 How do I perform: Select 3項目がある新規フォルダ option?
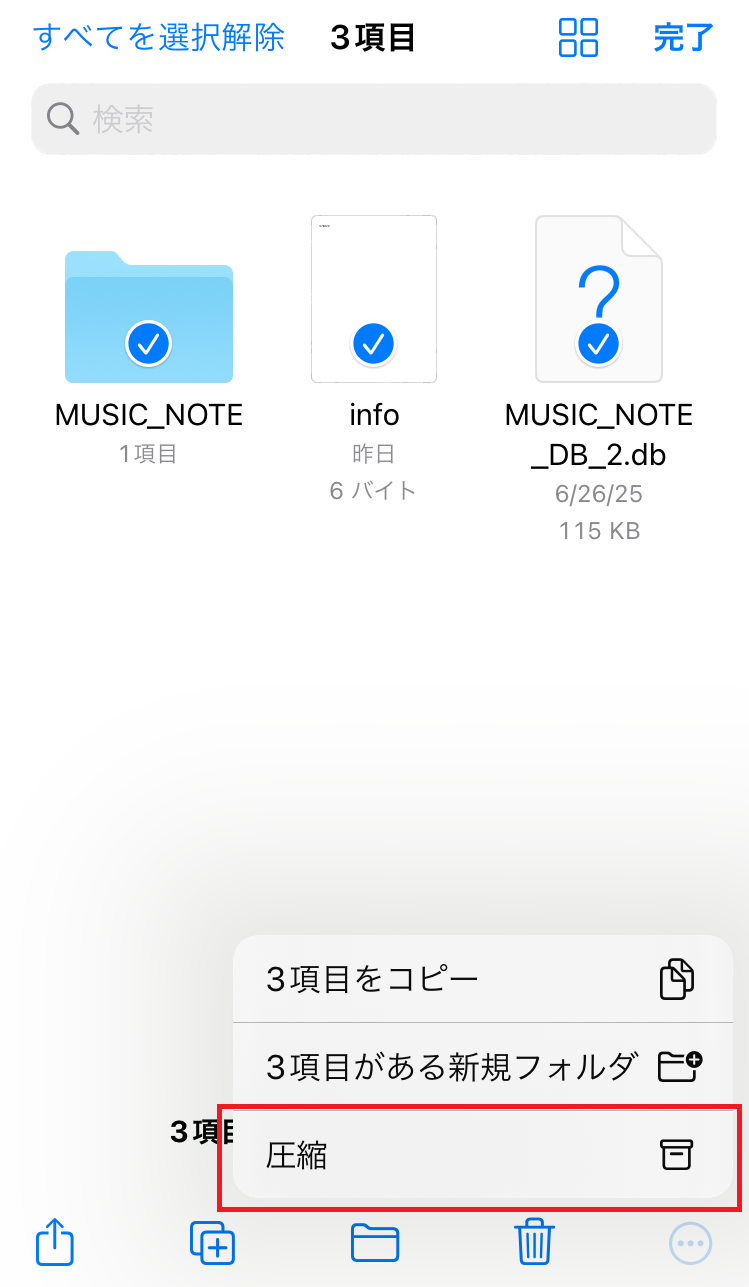click(483, 1066)
